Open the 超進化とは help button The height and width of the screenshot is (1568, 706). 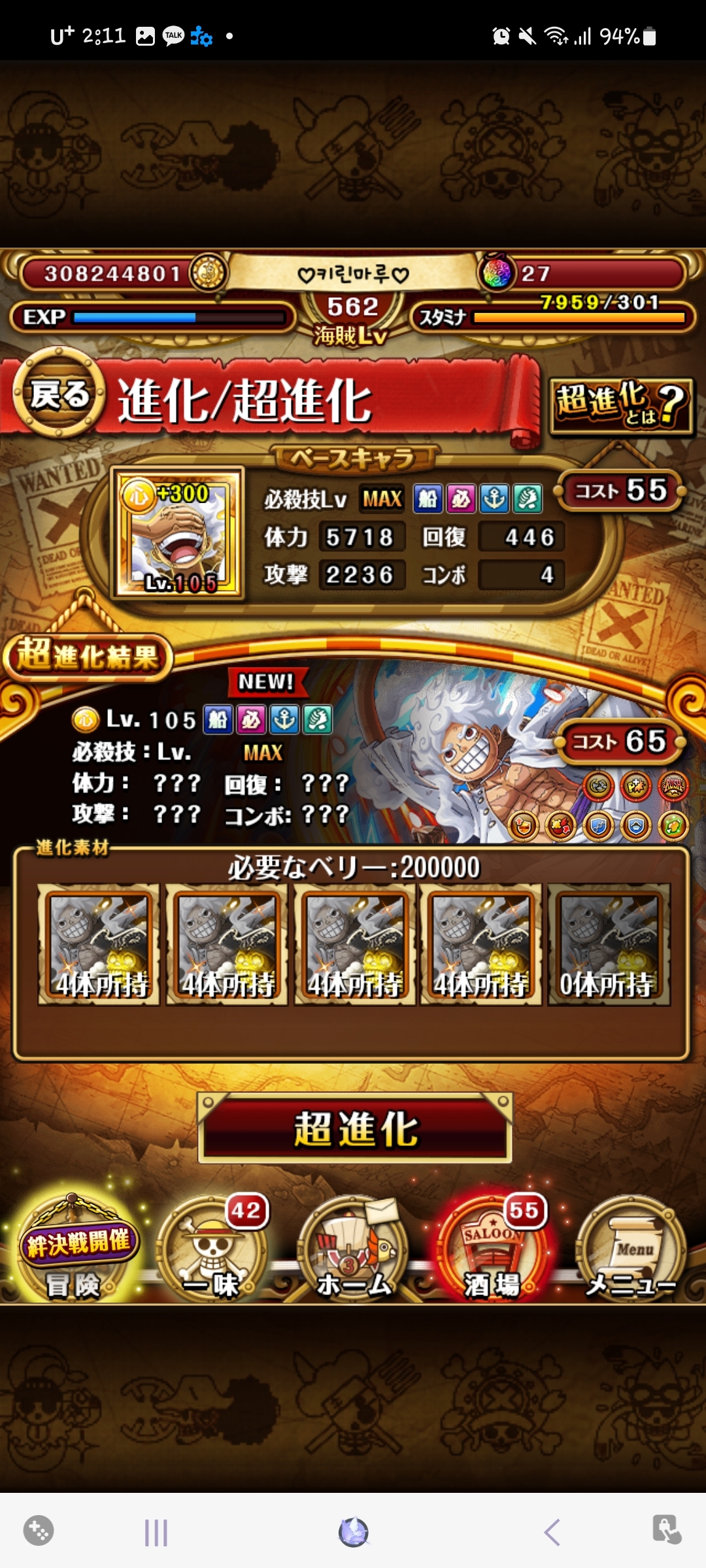622,405
